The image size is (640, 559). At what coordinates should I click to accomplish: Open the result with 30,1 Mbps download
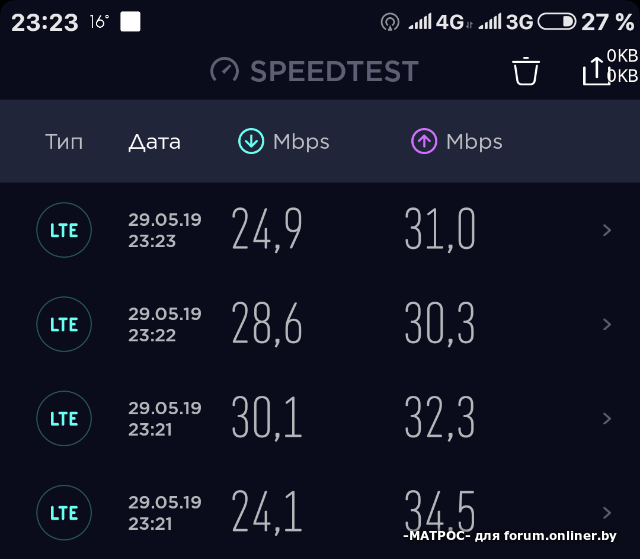(x=320, y=418)
